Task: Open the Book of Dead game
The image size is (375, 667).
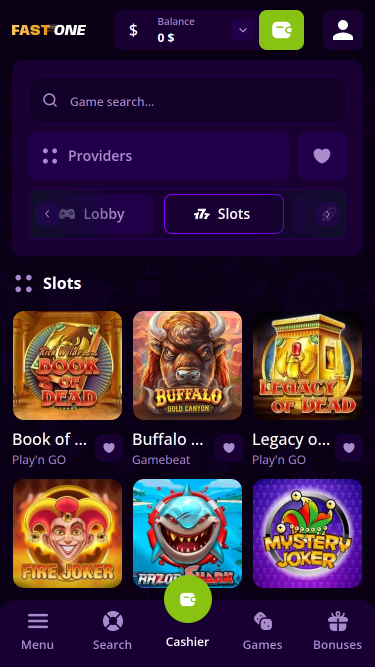Action: click(68, 365)
